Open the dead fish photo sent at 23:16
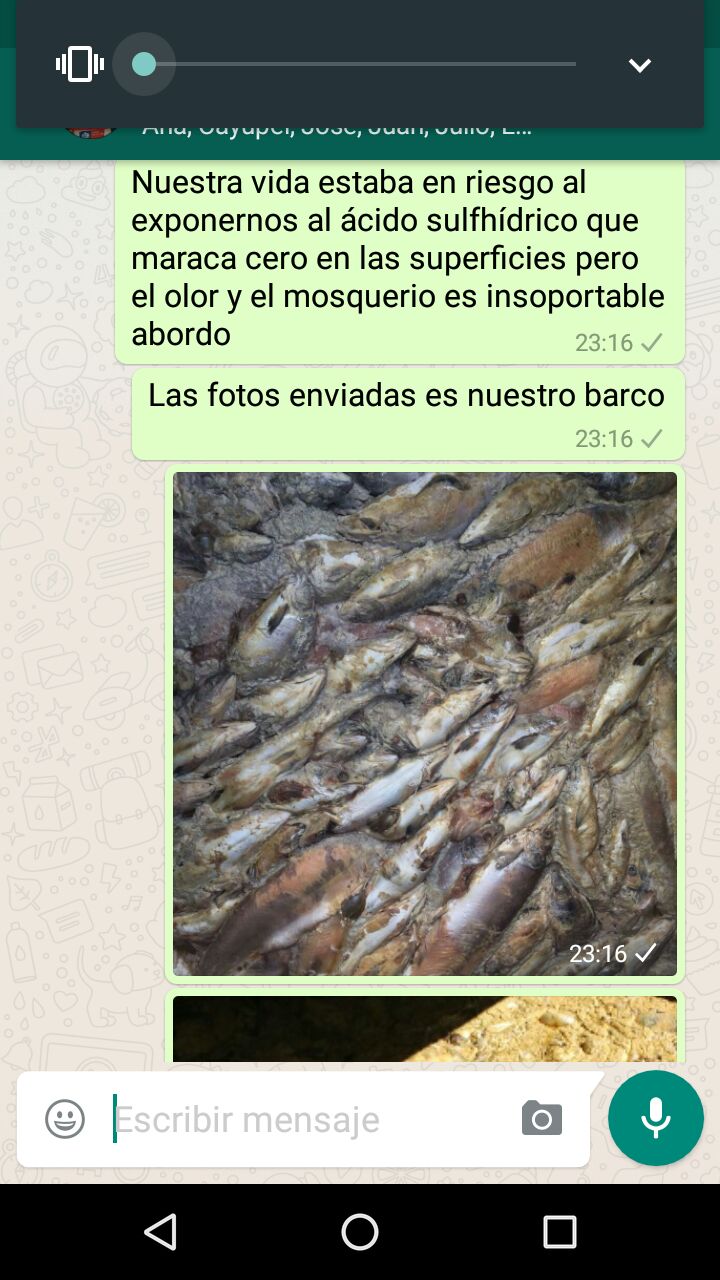The height and width of the screenshot is (1280, 720). point(425,724)
